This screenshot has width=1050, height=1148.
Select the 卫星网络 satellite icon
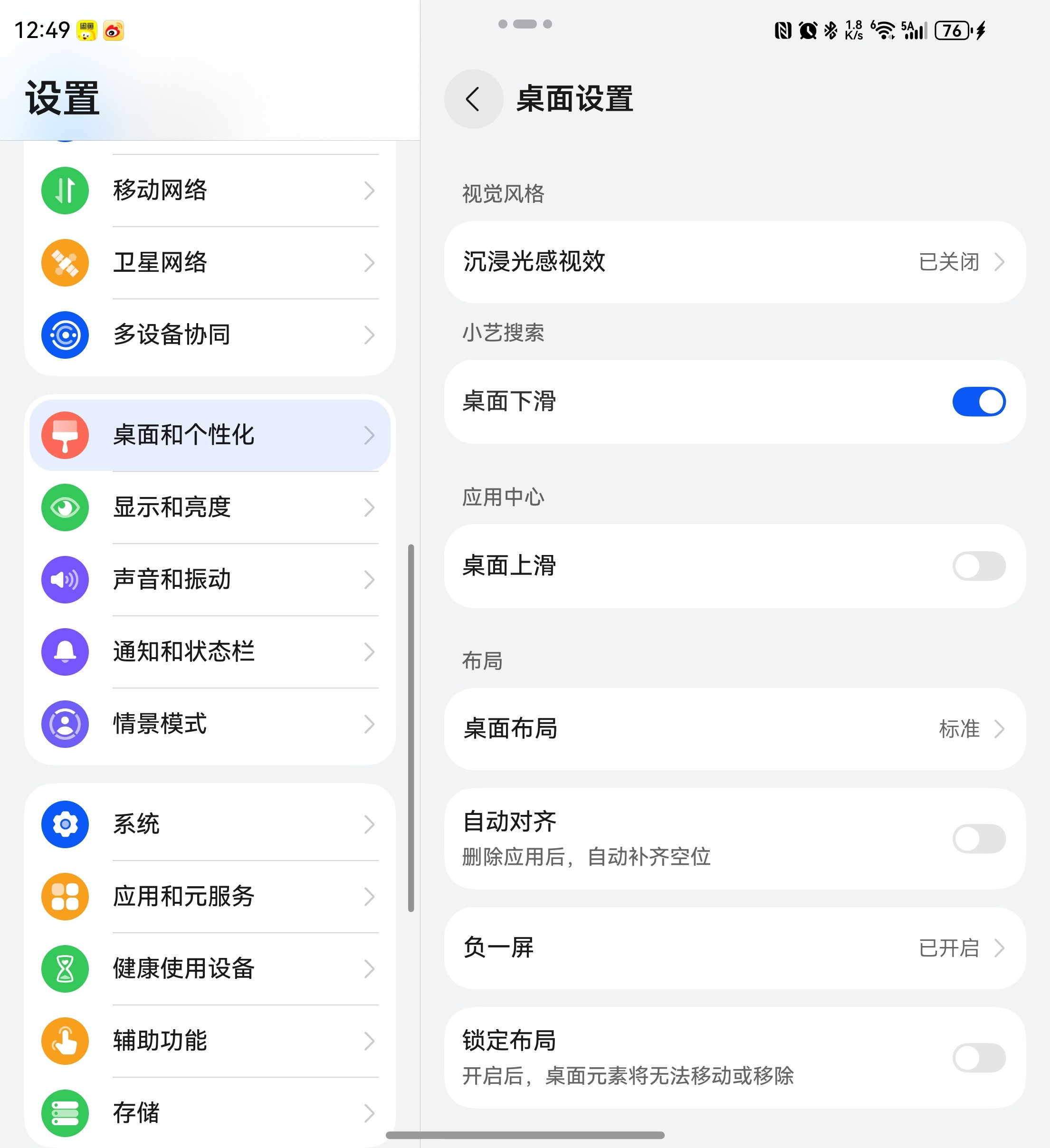65,262
